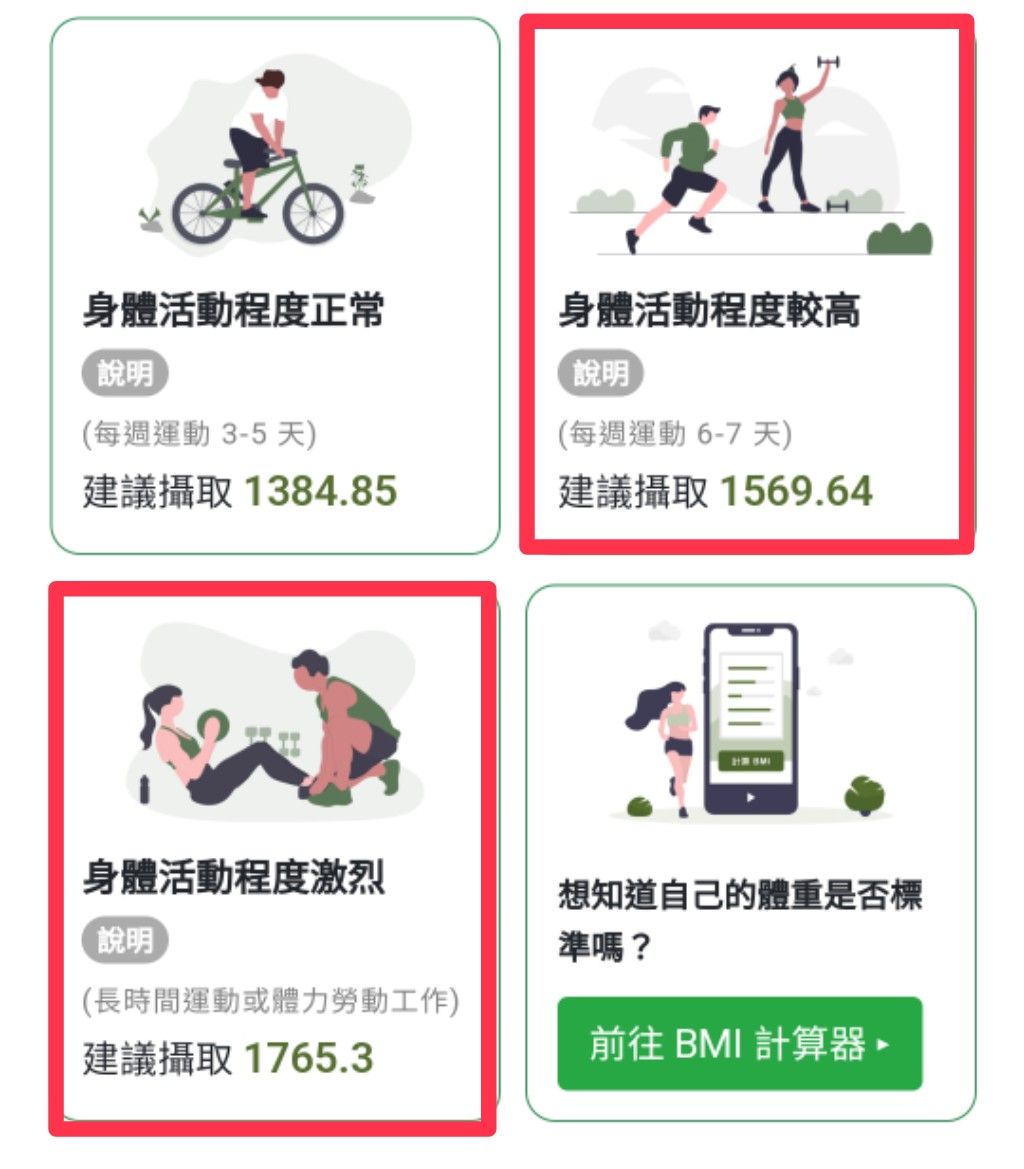This screenshot has width=1024, height=1169.
Task: View 說明 for 身體活動程度激烈
Action: pos(125,941)
